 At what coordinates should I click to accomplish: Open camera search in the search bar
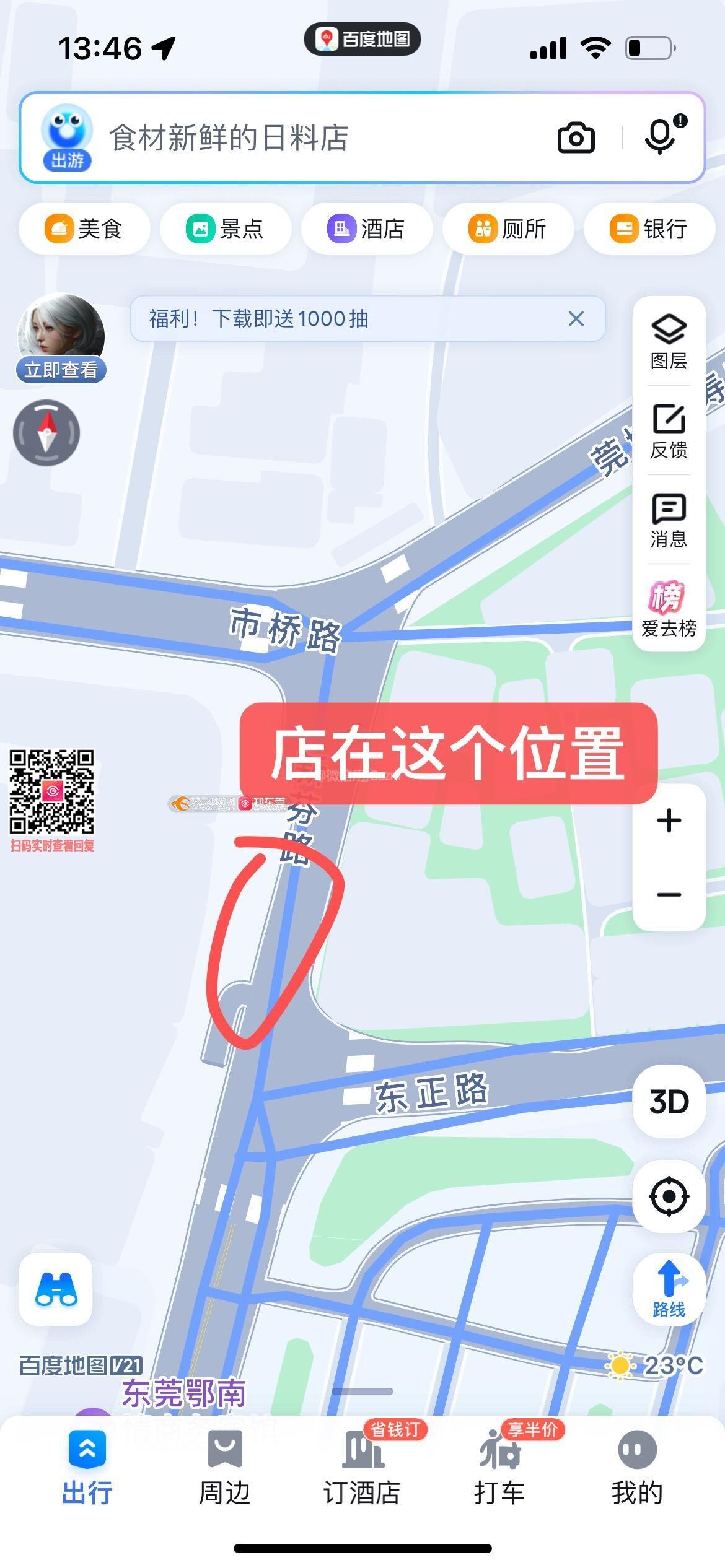tap(576, 137)
